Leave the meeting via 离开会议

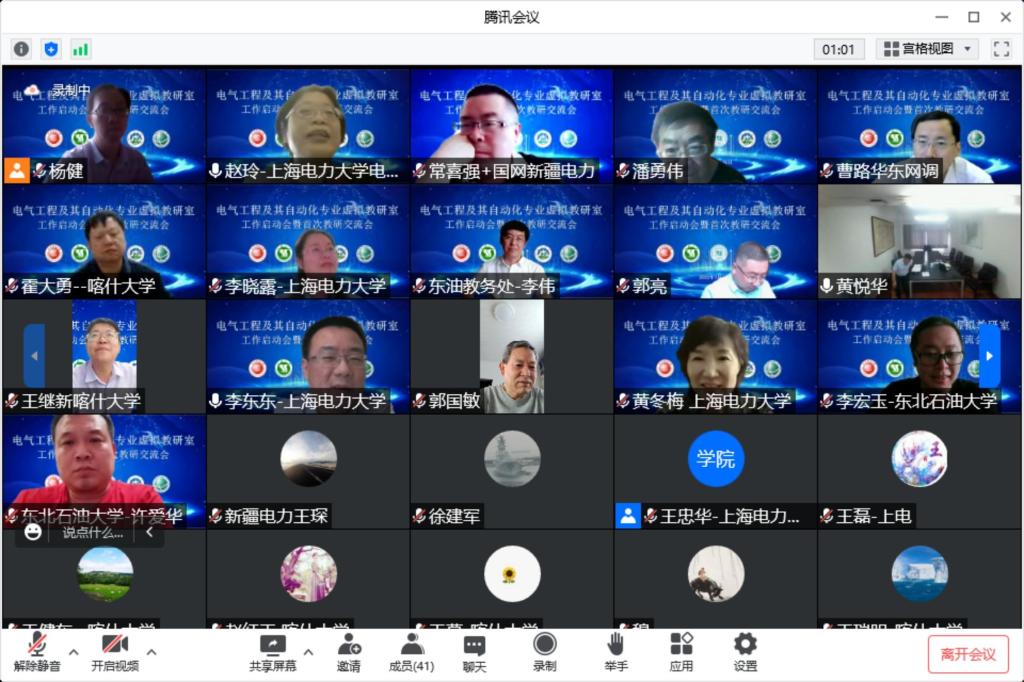point(967,654)
